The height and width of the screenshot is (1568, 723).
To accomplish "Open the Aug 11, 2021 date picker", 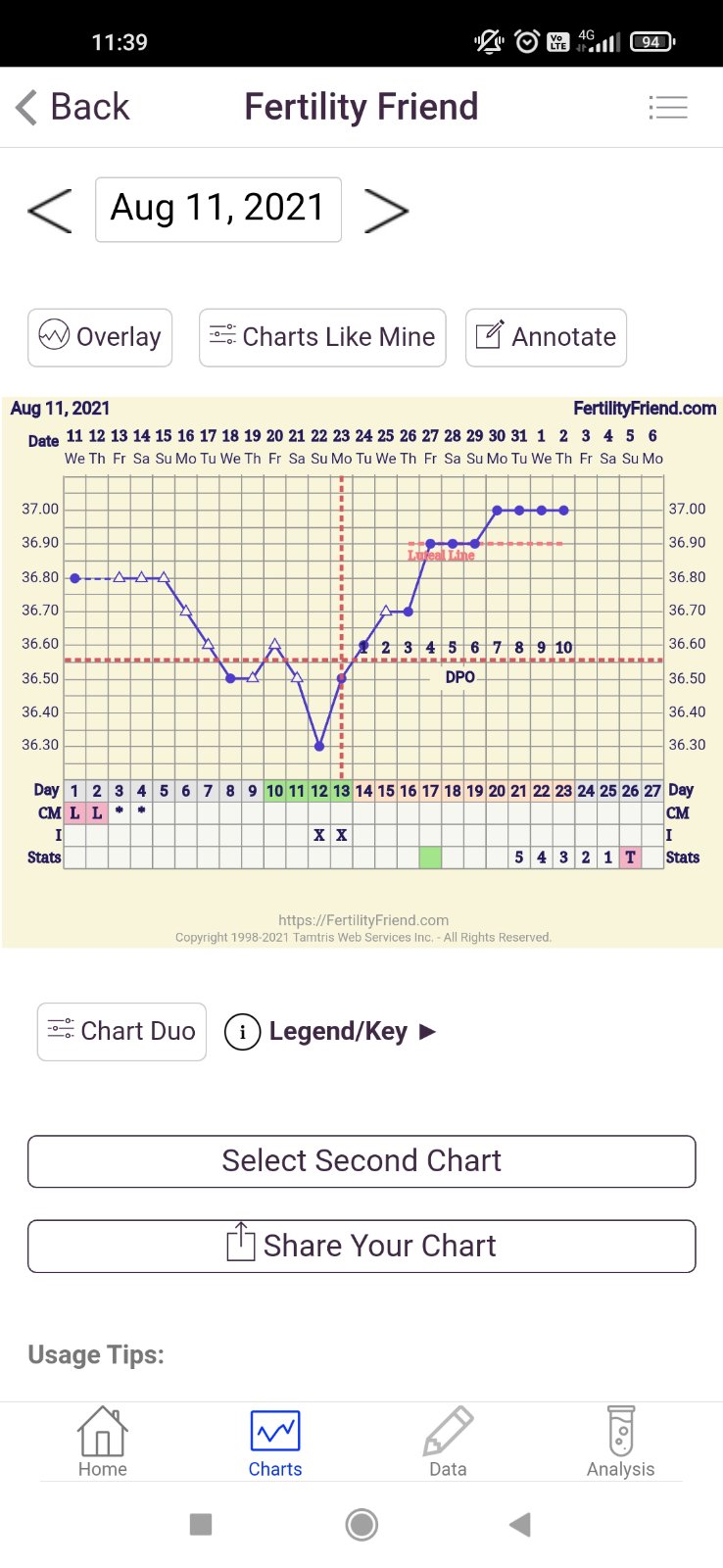I will coord(217,209).
